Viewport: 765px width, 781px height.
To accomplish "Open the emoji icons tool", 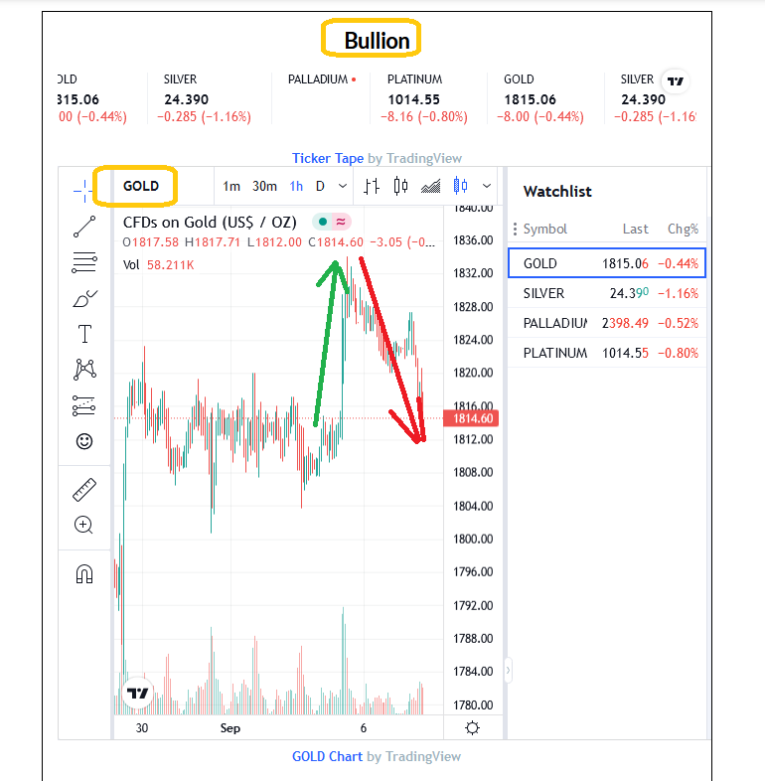I will point(85,441).
